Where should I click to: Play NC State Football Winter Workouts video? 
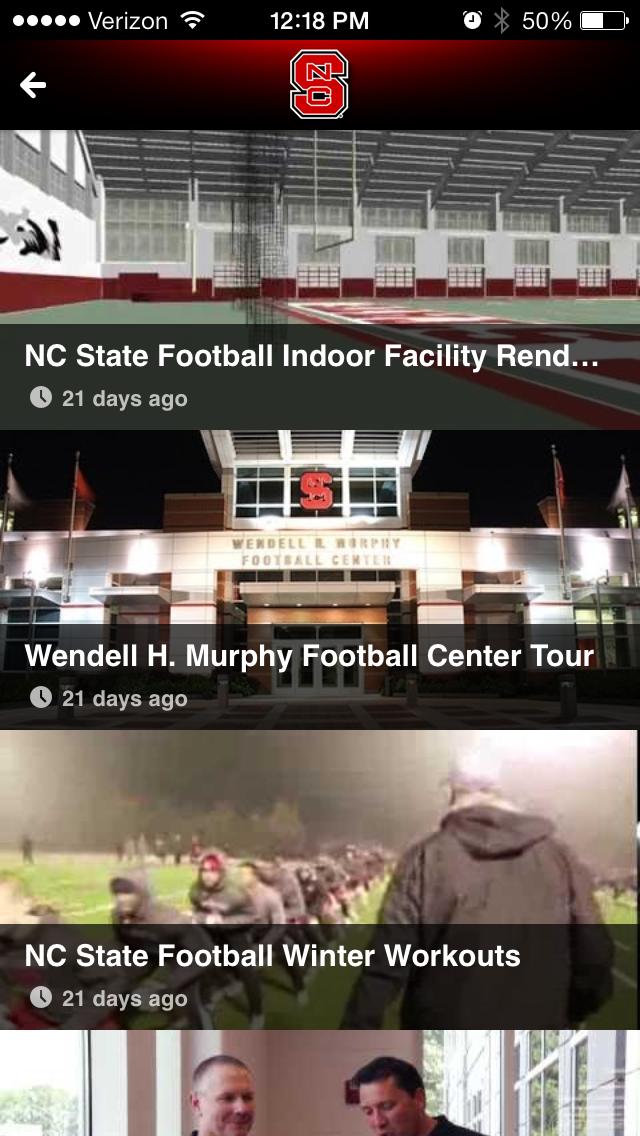(320, 880)
